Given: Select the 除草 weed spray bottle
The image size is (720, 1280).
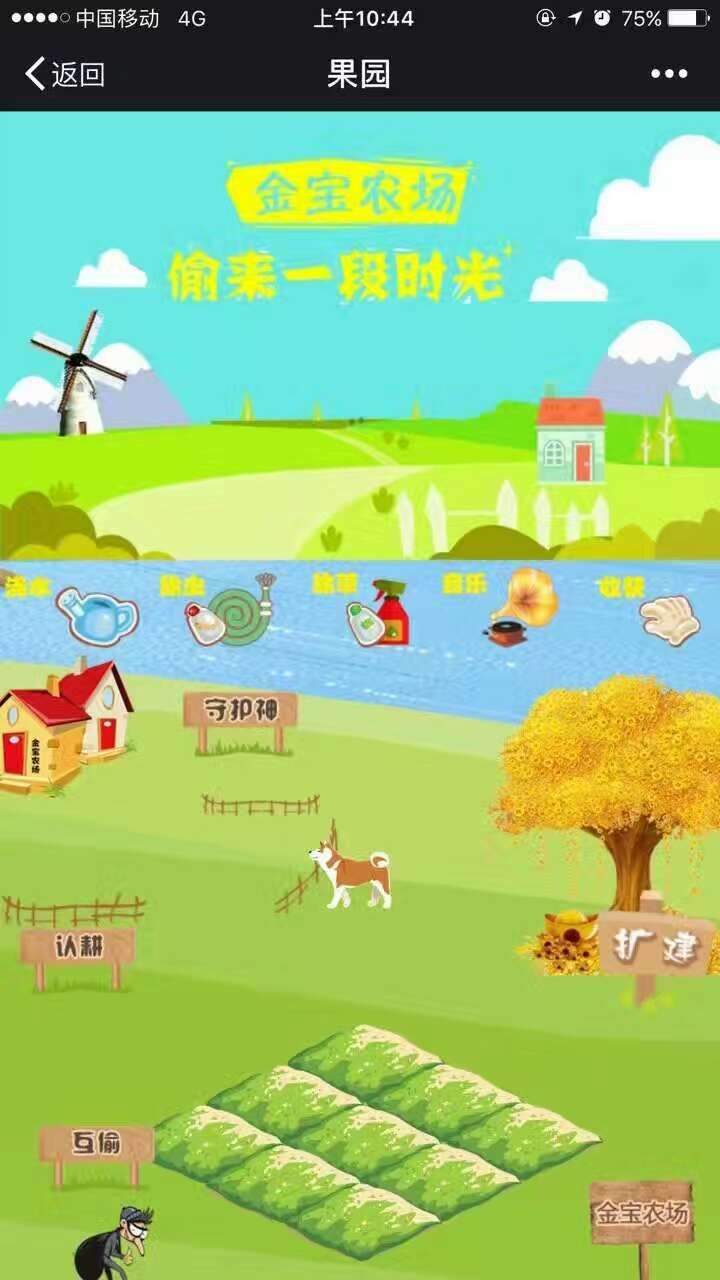Looking at the screenshot, I should click(x=379, y=613).
